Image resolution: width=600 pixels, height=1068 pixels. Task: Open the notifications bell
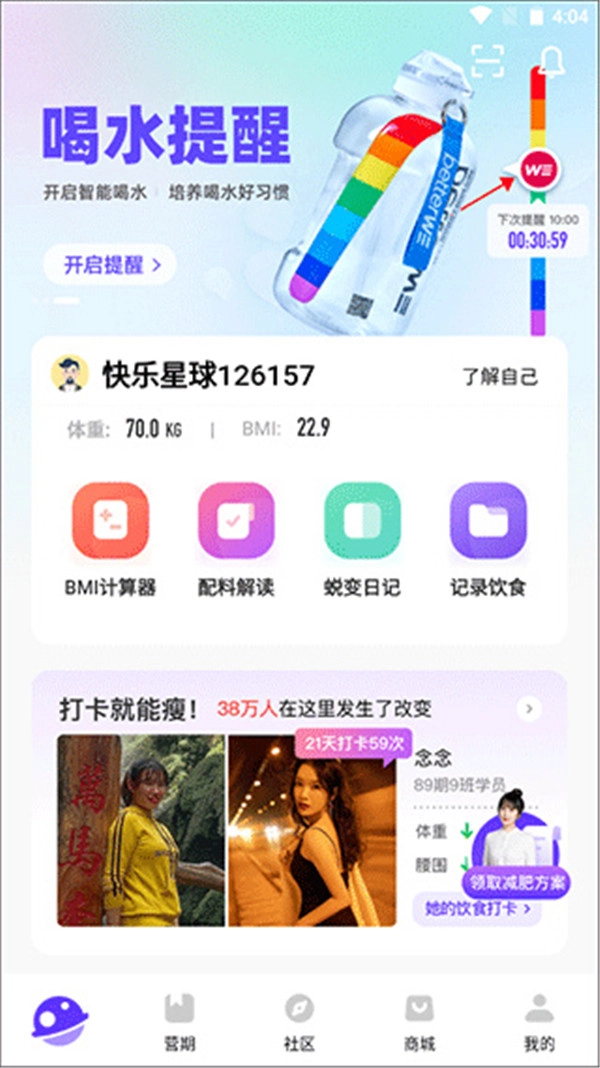click(551, 60)
